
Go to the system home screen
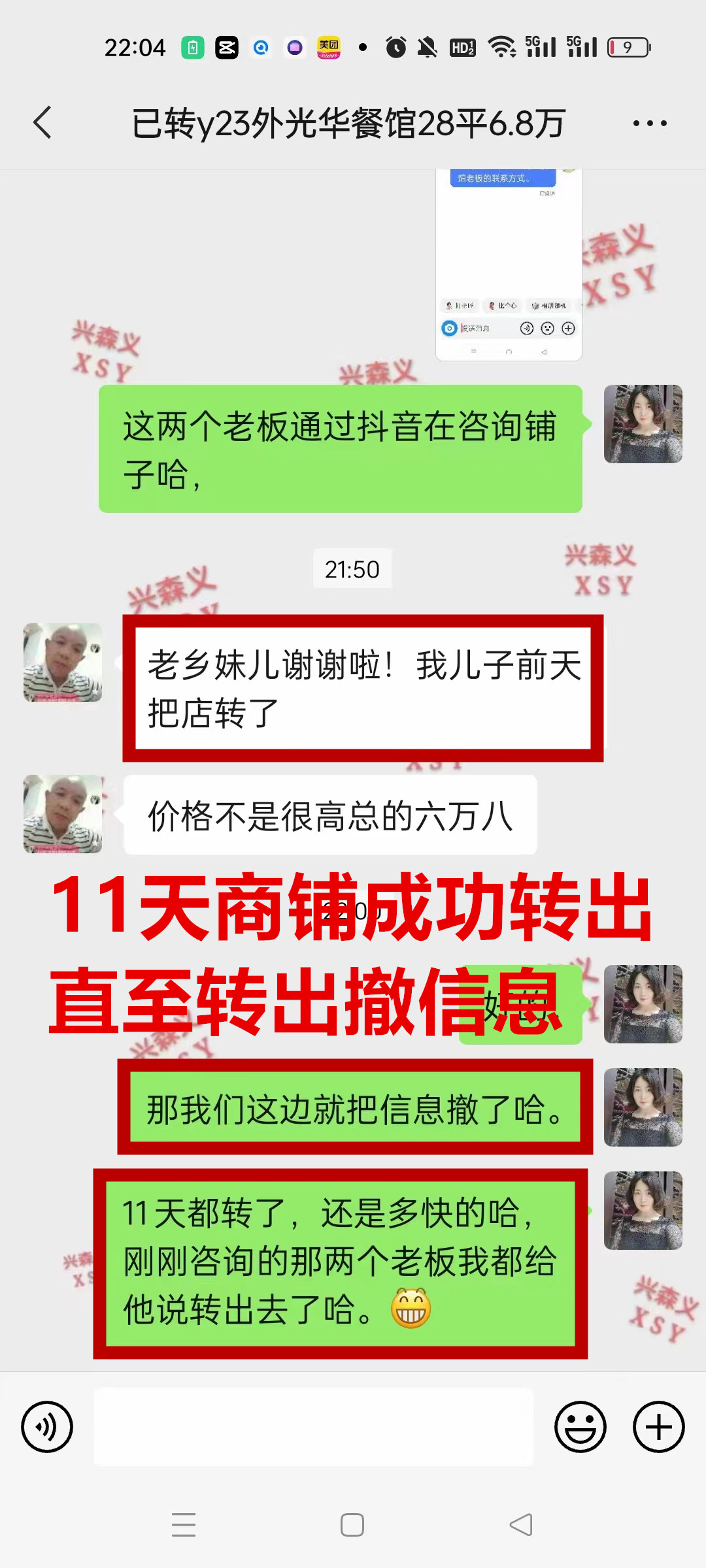pyautogui.click(x=352, y=1525)
